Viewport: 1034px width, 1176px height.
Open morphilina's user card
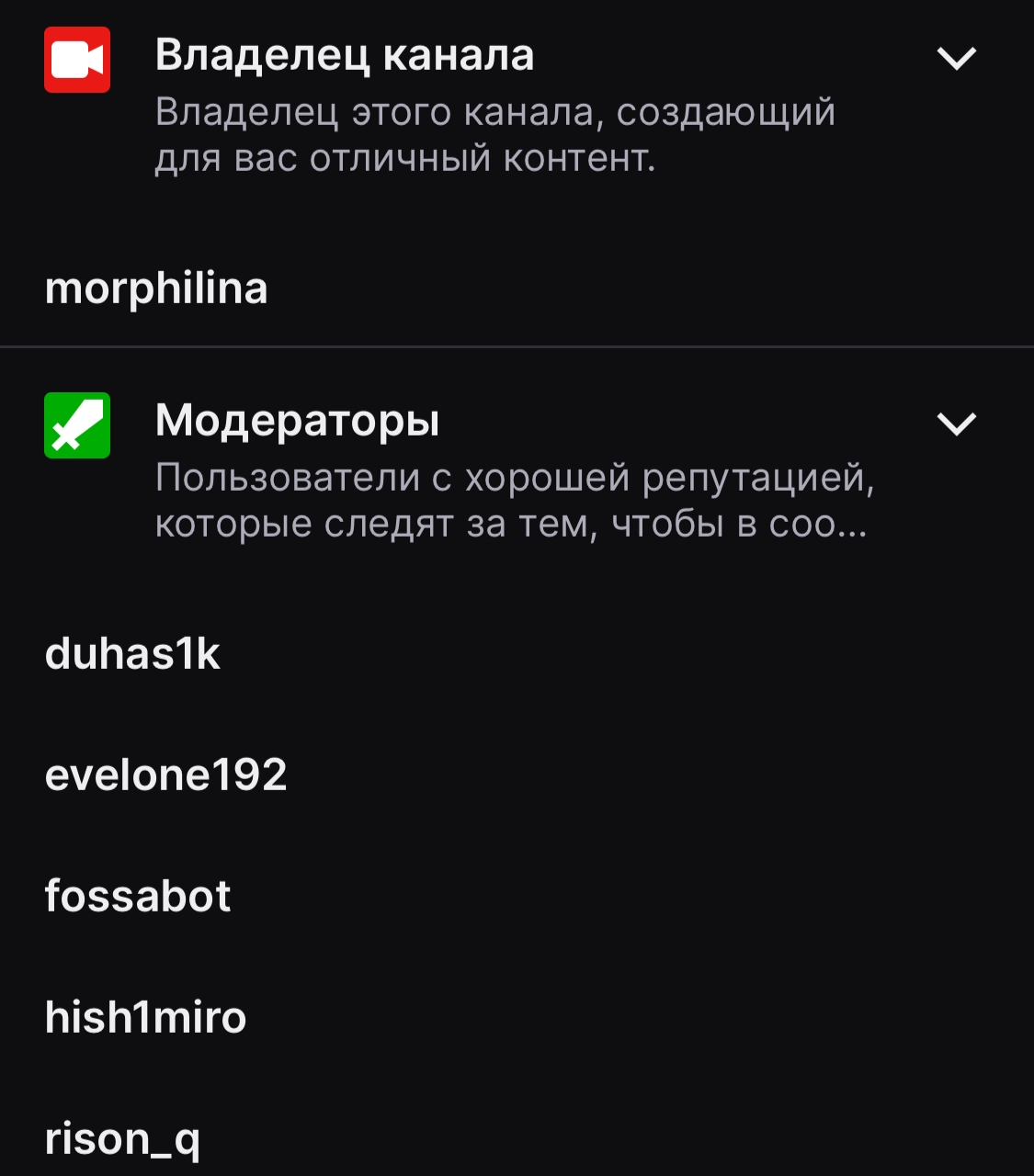(x=156, y=288)
